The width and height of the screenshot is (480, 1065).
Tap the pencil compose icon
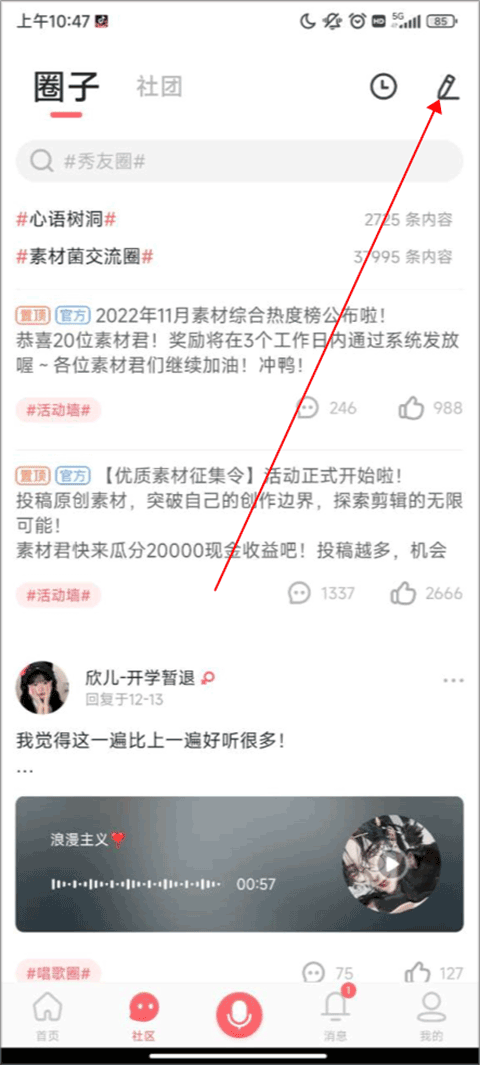(x=447, y=88)
